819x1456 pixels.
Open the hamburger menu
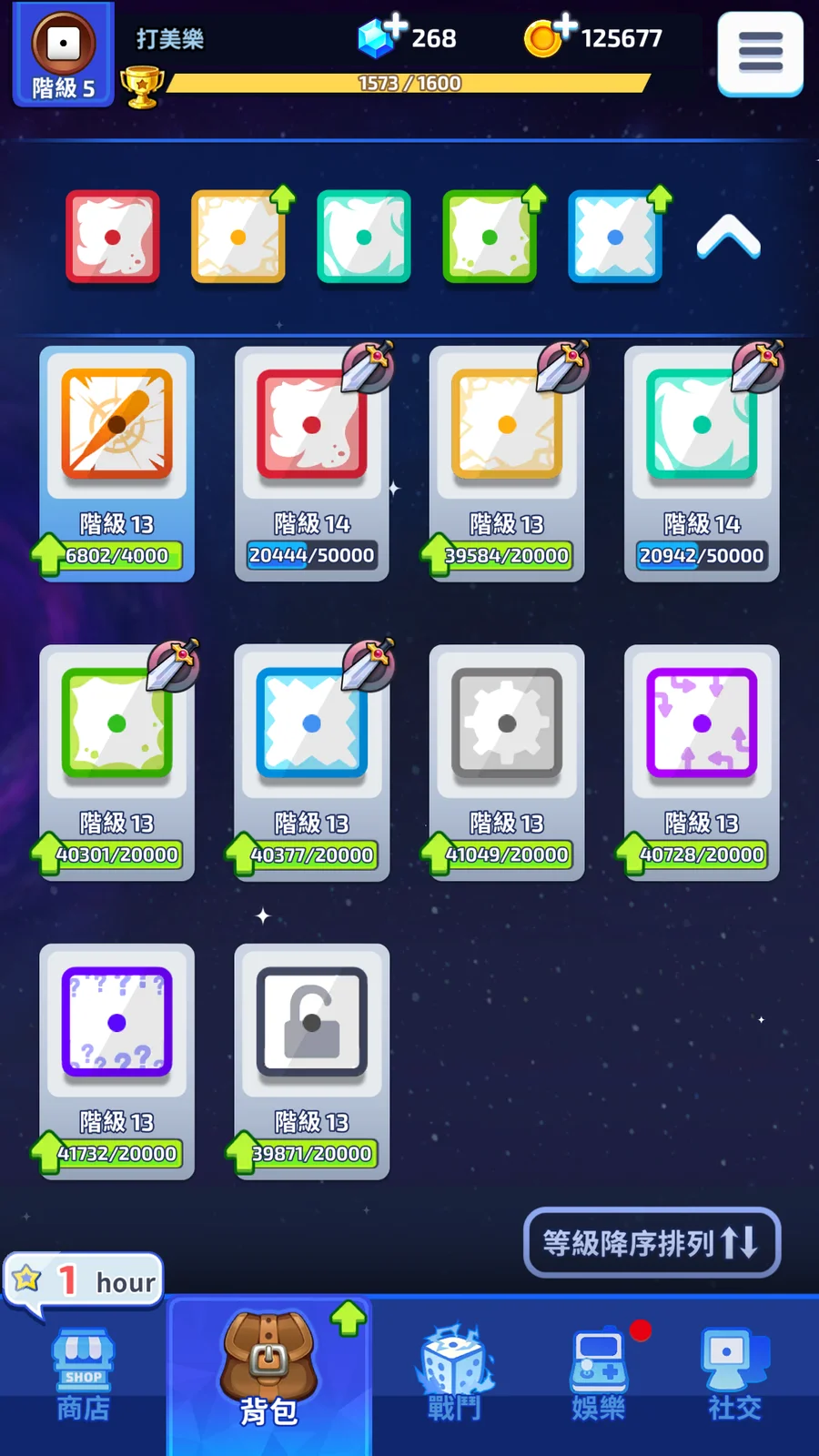point(760,53)
